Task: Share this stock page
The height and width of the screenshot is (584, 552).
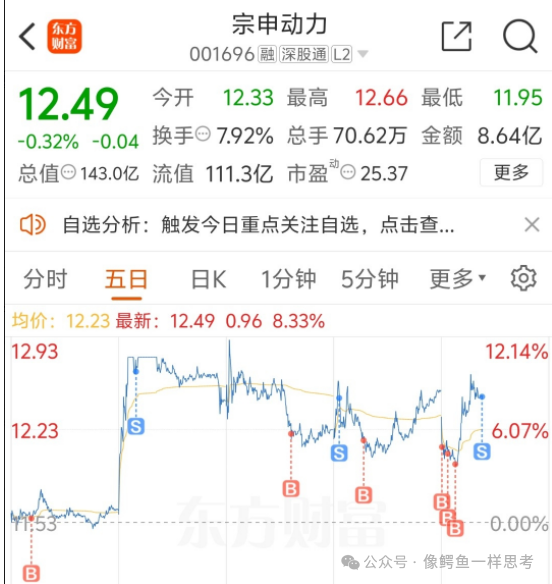Action: tap(457, 36)
